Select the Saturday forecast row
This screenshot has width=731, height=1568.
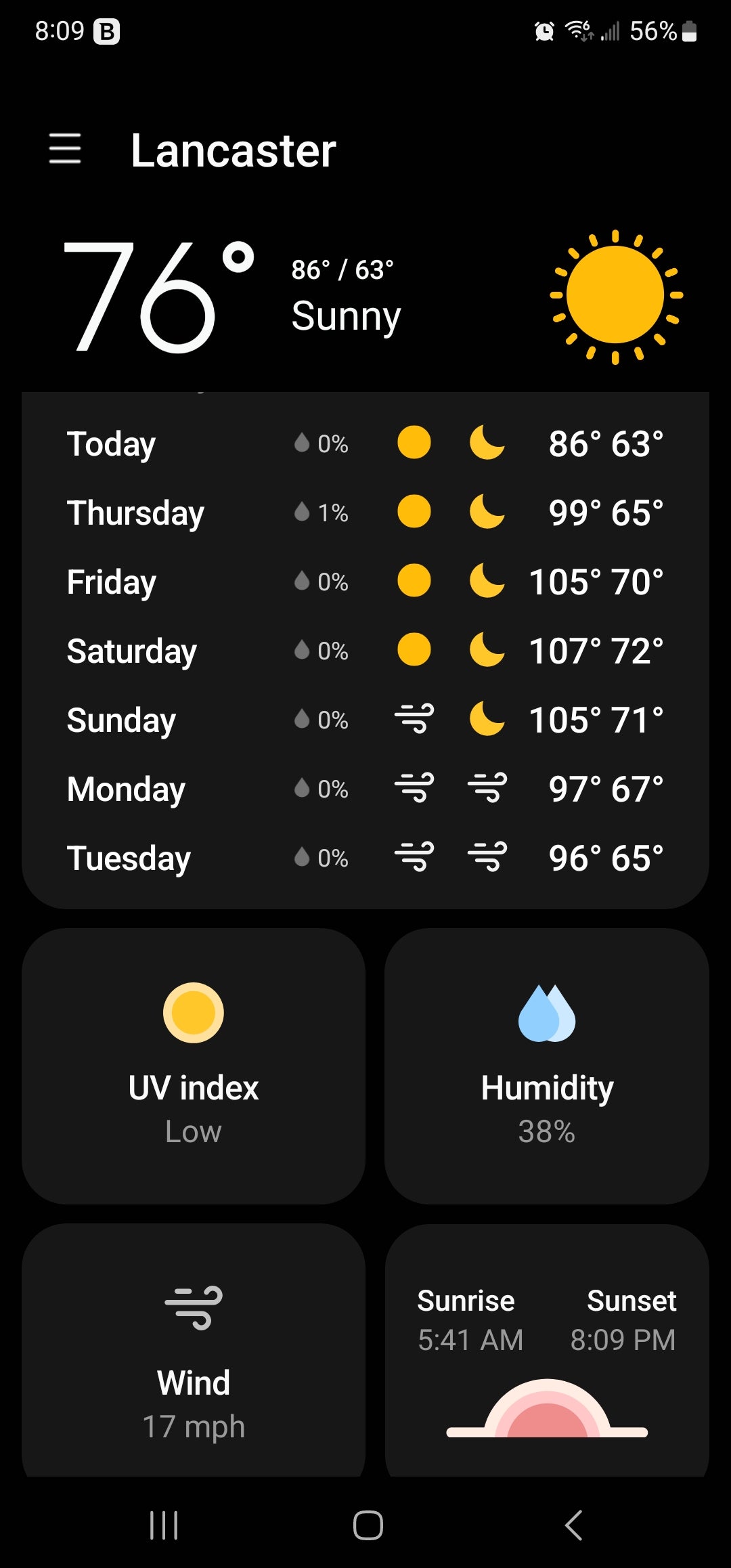(365, 651)
